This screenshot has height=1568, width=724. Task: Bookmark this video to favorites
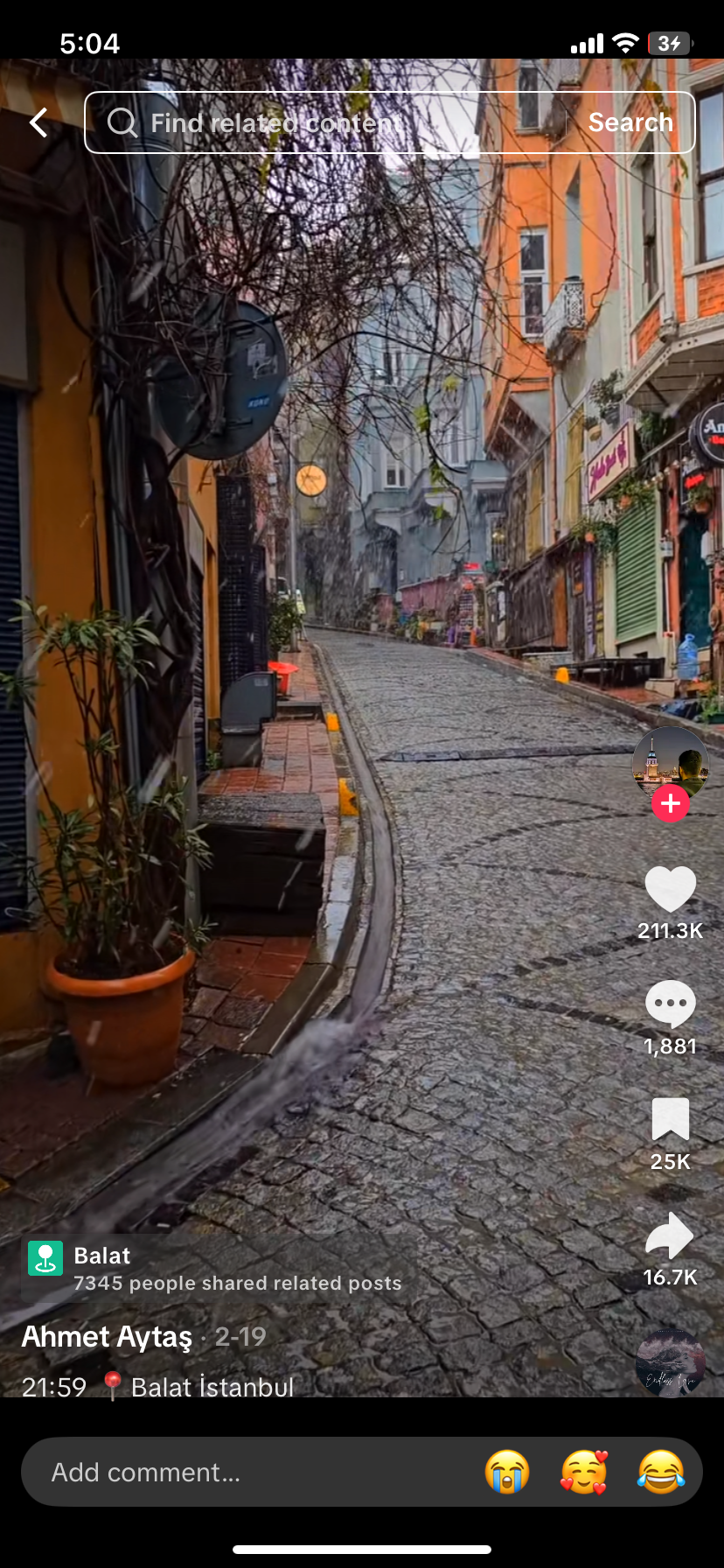(x=671, y=1120)
